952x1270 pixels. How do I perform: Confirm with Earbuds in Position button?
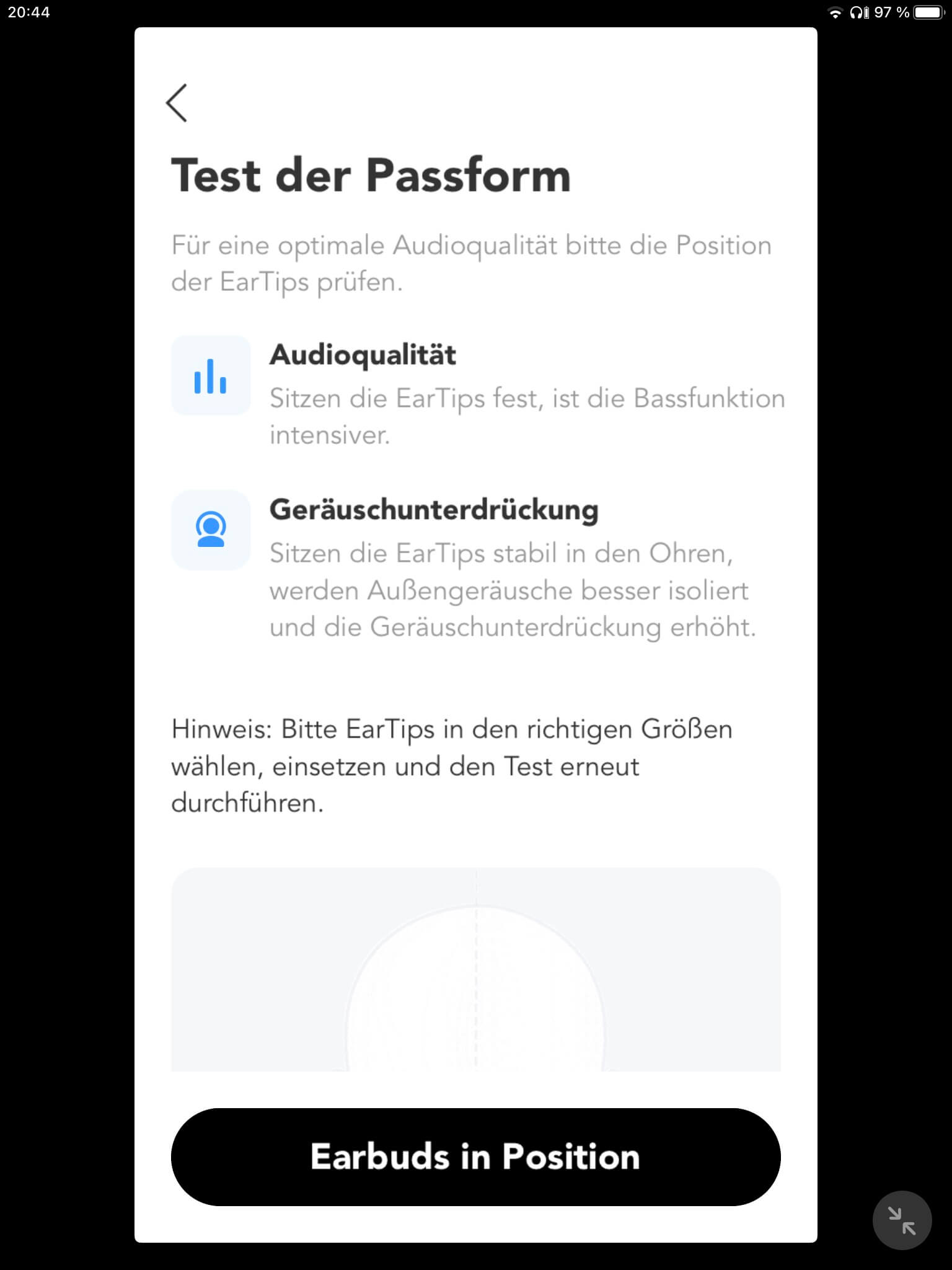point(475,1157)
